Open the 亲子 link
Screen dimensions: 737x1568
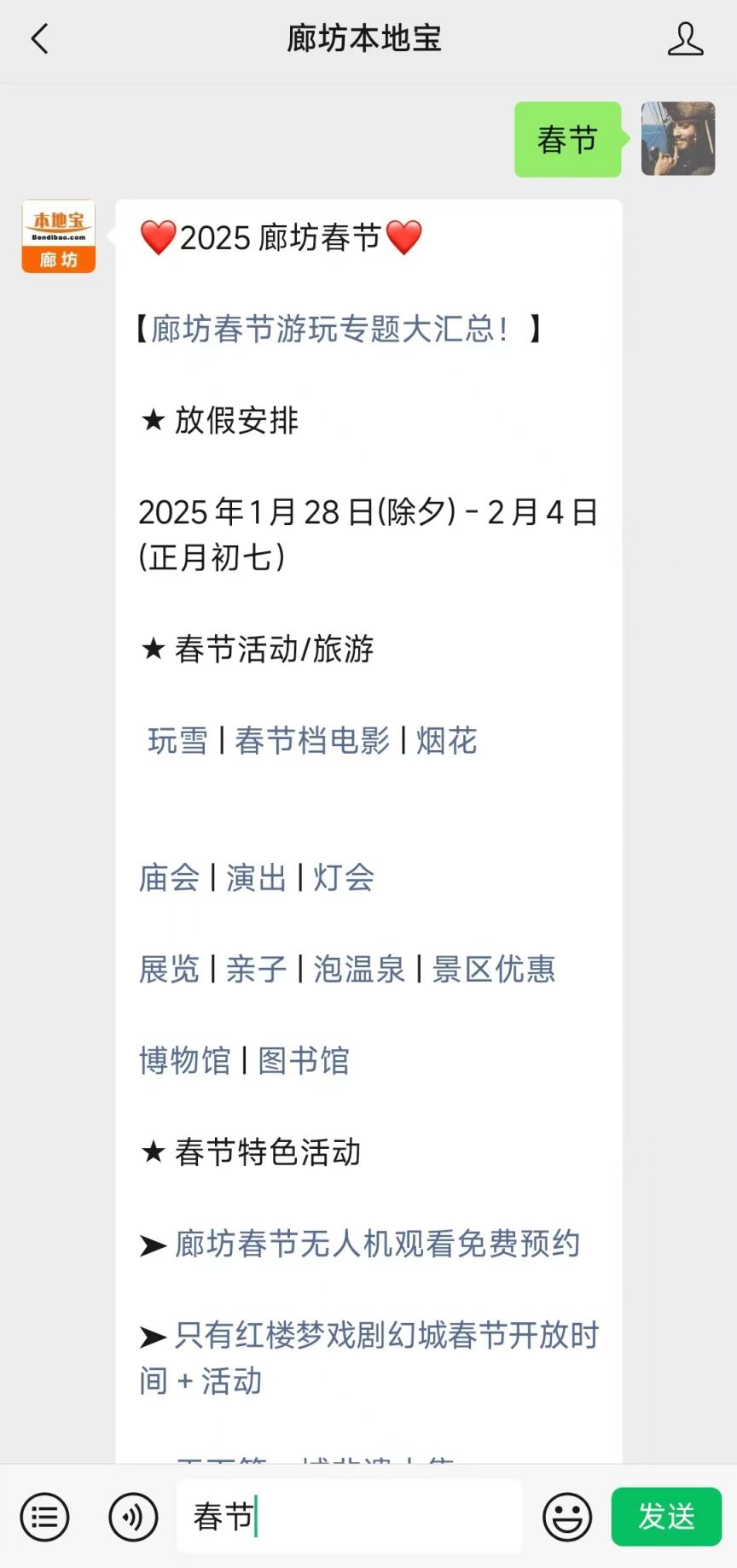[x=256, y=969]
